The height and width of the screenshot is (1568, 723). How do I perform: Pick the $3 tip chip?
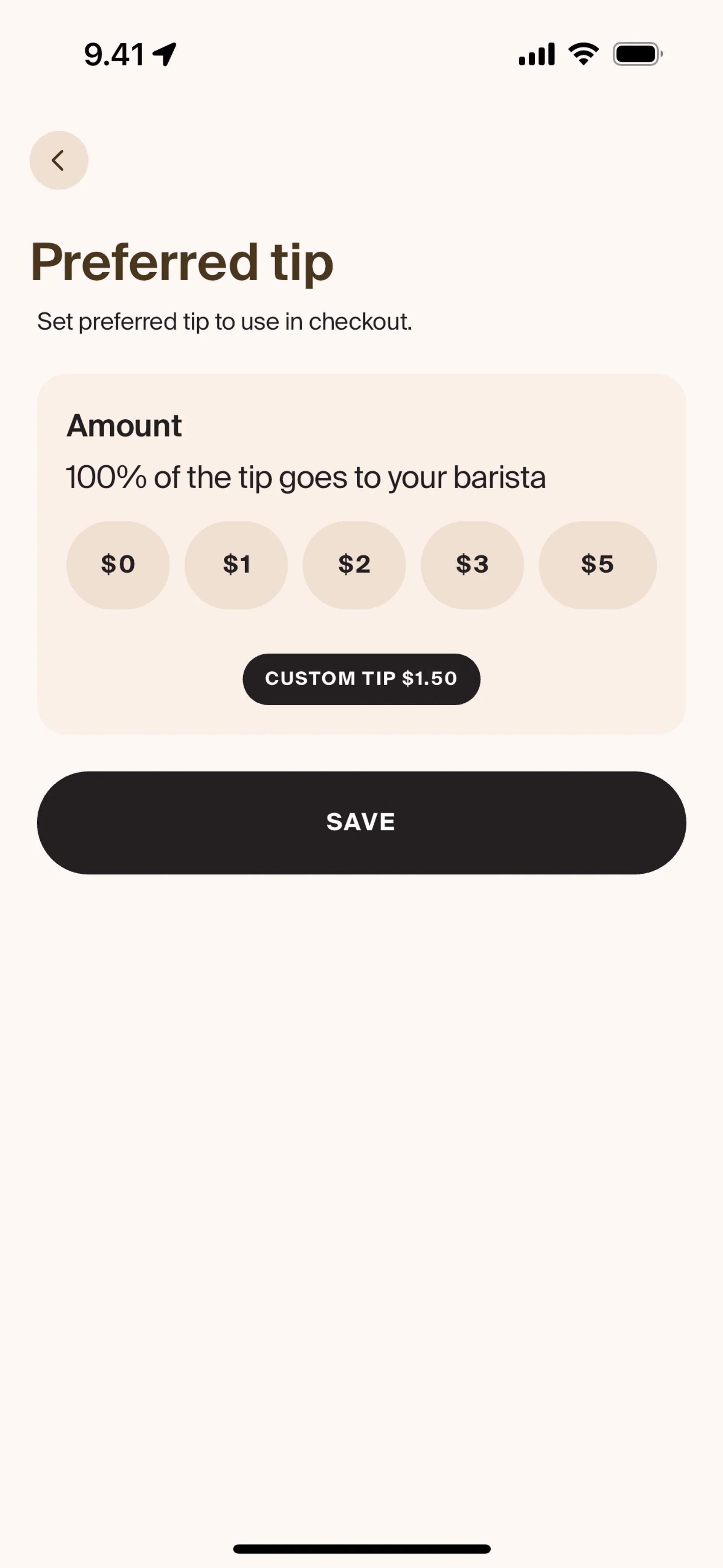click(x=472, y=565)
